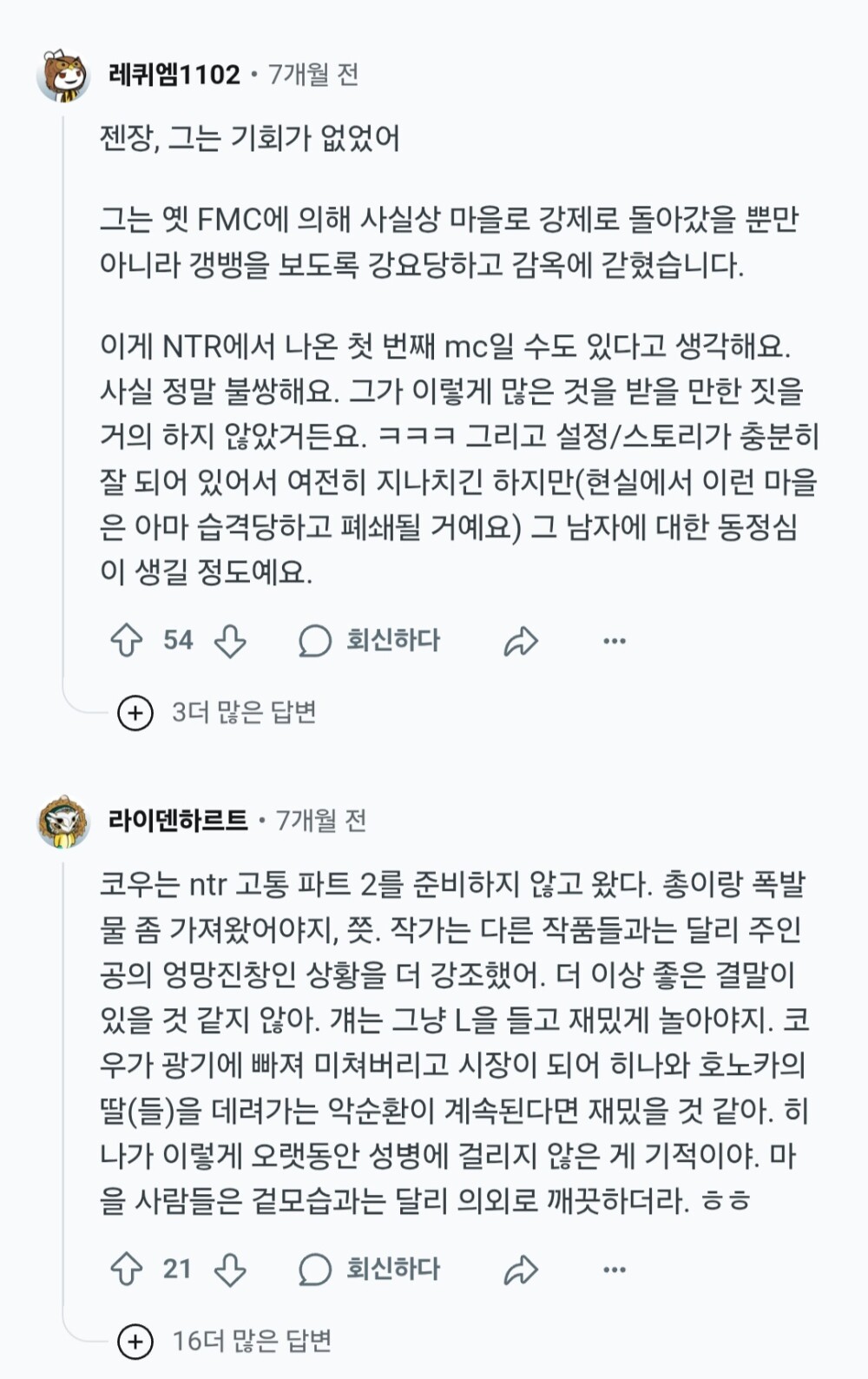Expand 3 more replies
The image size is (868, 1379).
217,713
